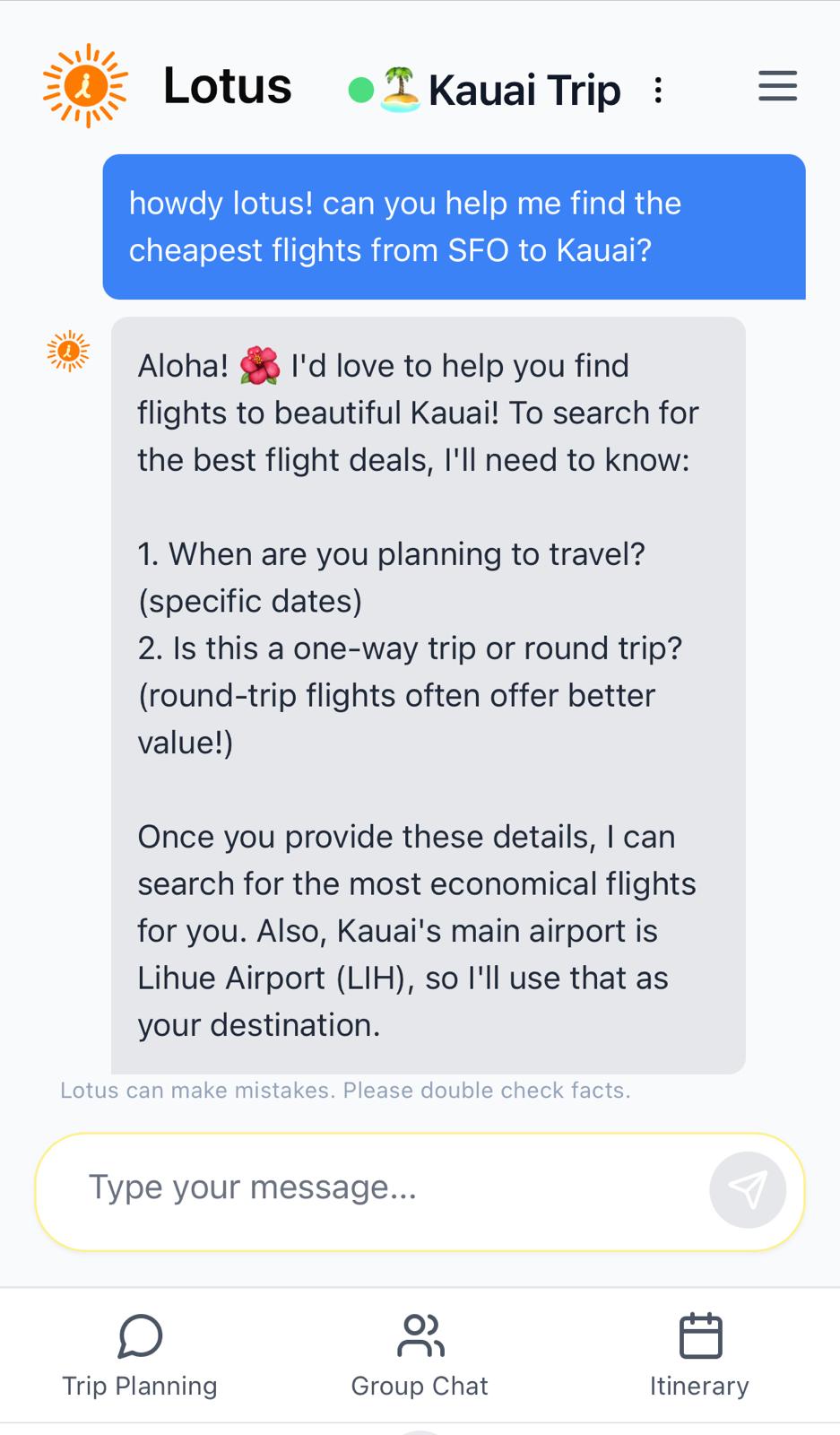Select the Kauai Trip chat title

click(x=524, y=89)
